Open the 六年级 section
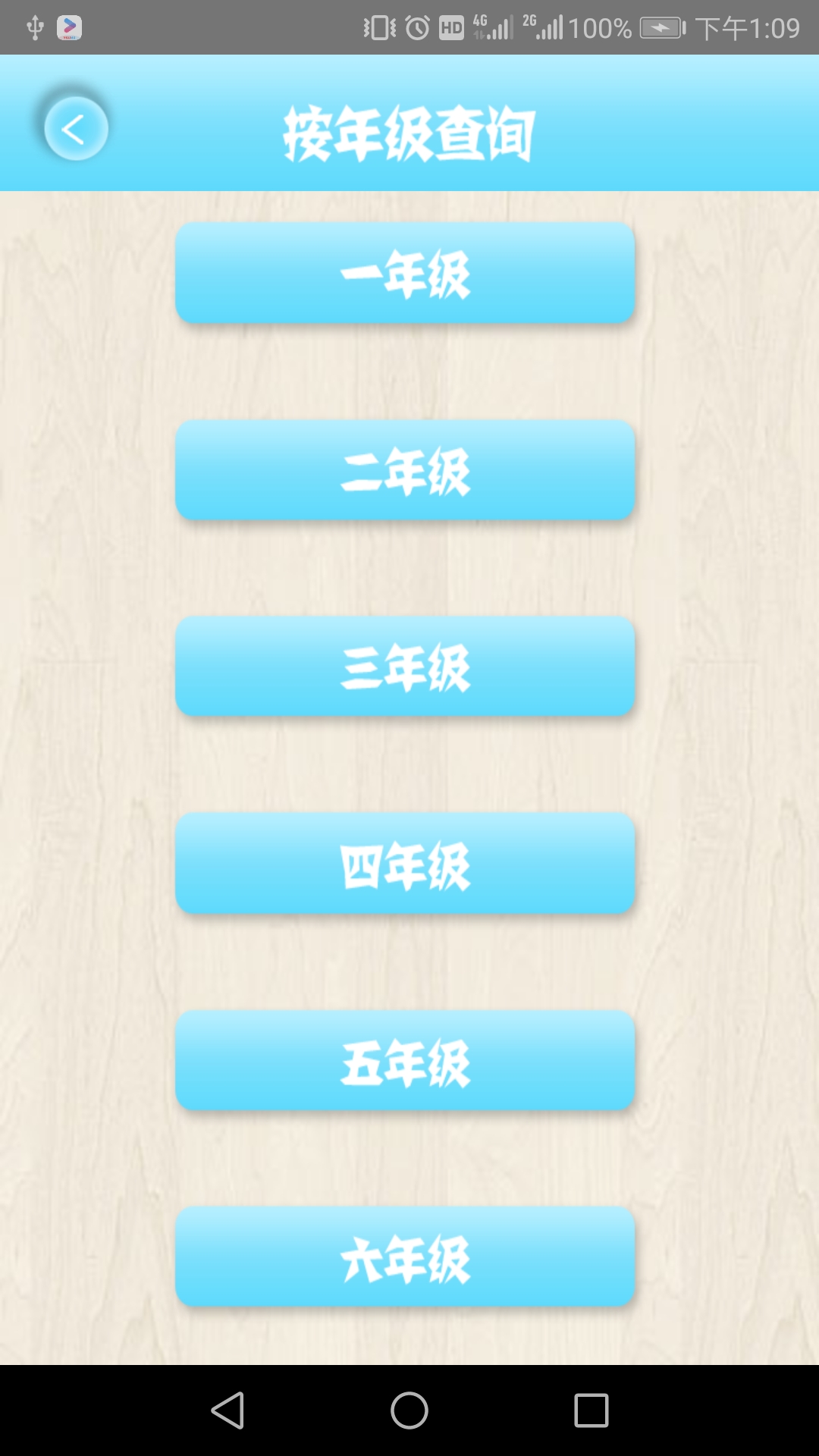 pos(404,1257)
